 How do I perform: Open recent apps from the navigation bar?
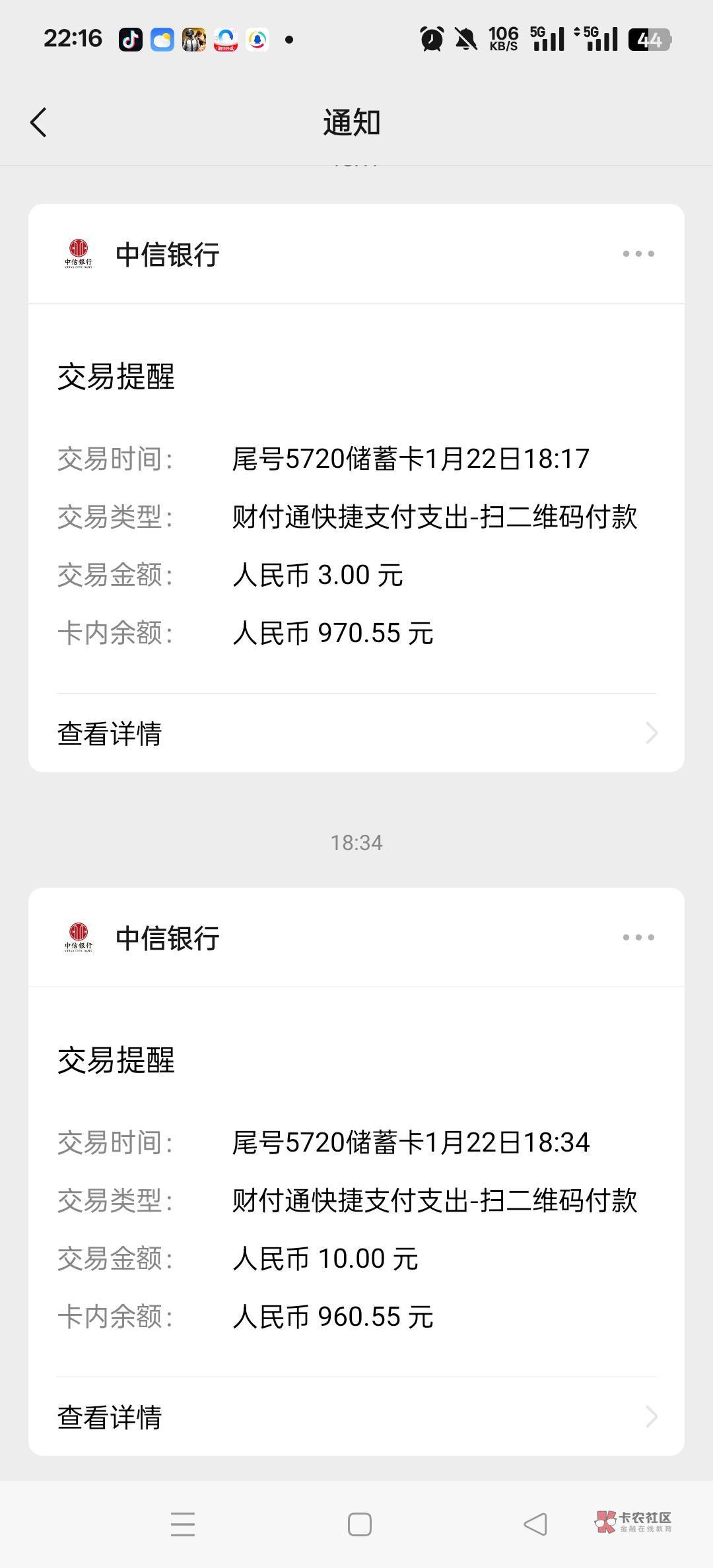point(183,1524)
